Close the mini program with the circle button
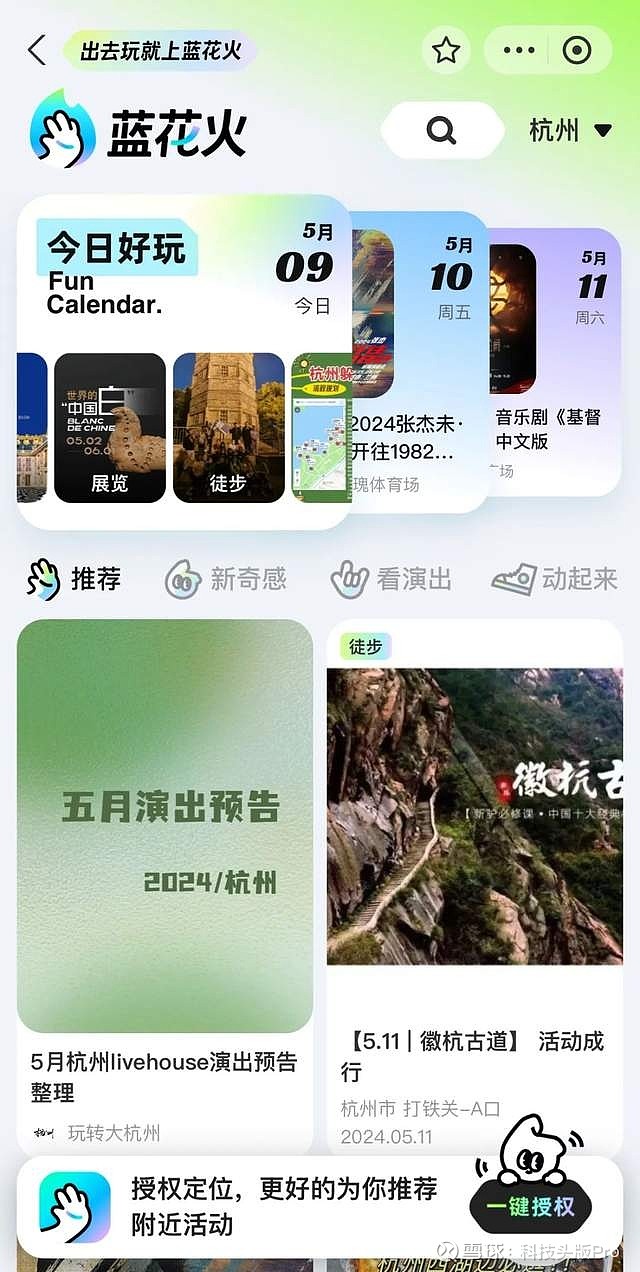The image size is (640, 1272). pyautogui.click(x=577, y=50)
